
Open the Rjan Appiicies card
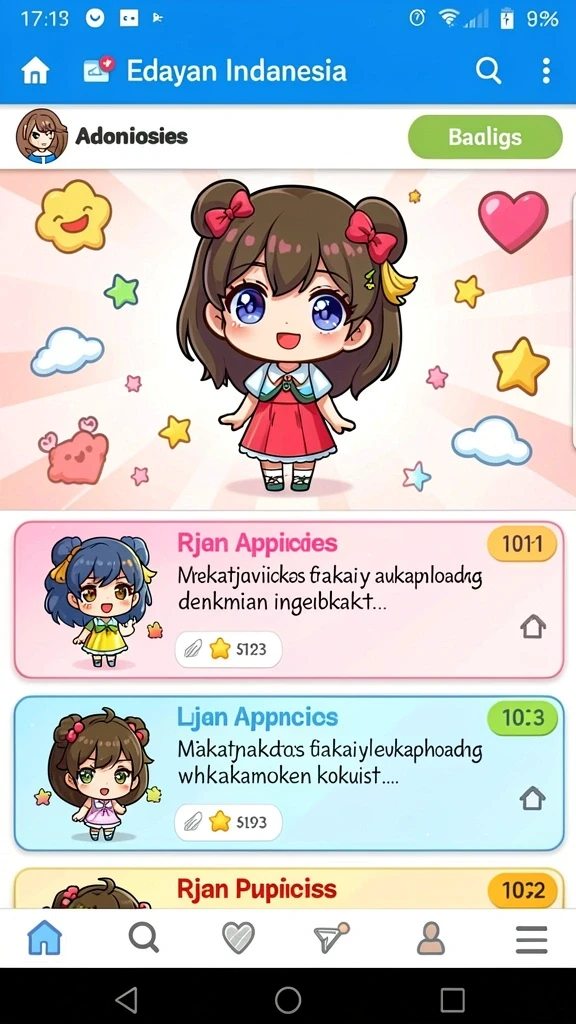289,600
